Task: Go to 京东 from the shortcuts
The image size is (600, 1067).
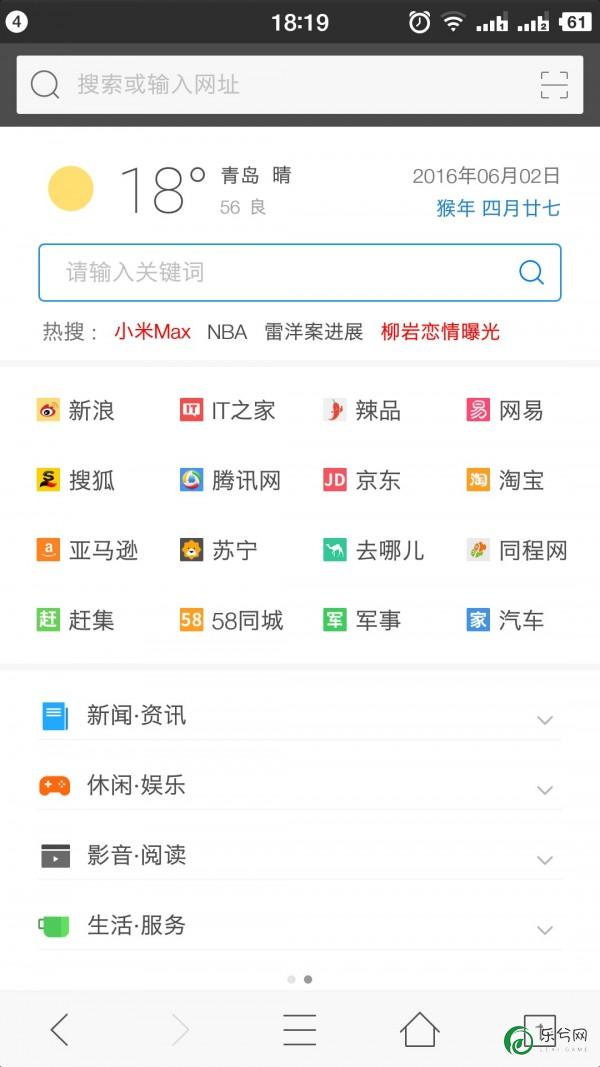Action: click(362, 480)
